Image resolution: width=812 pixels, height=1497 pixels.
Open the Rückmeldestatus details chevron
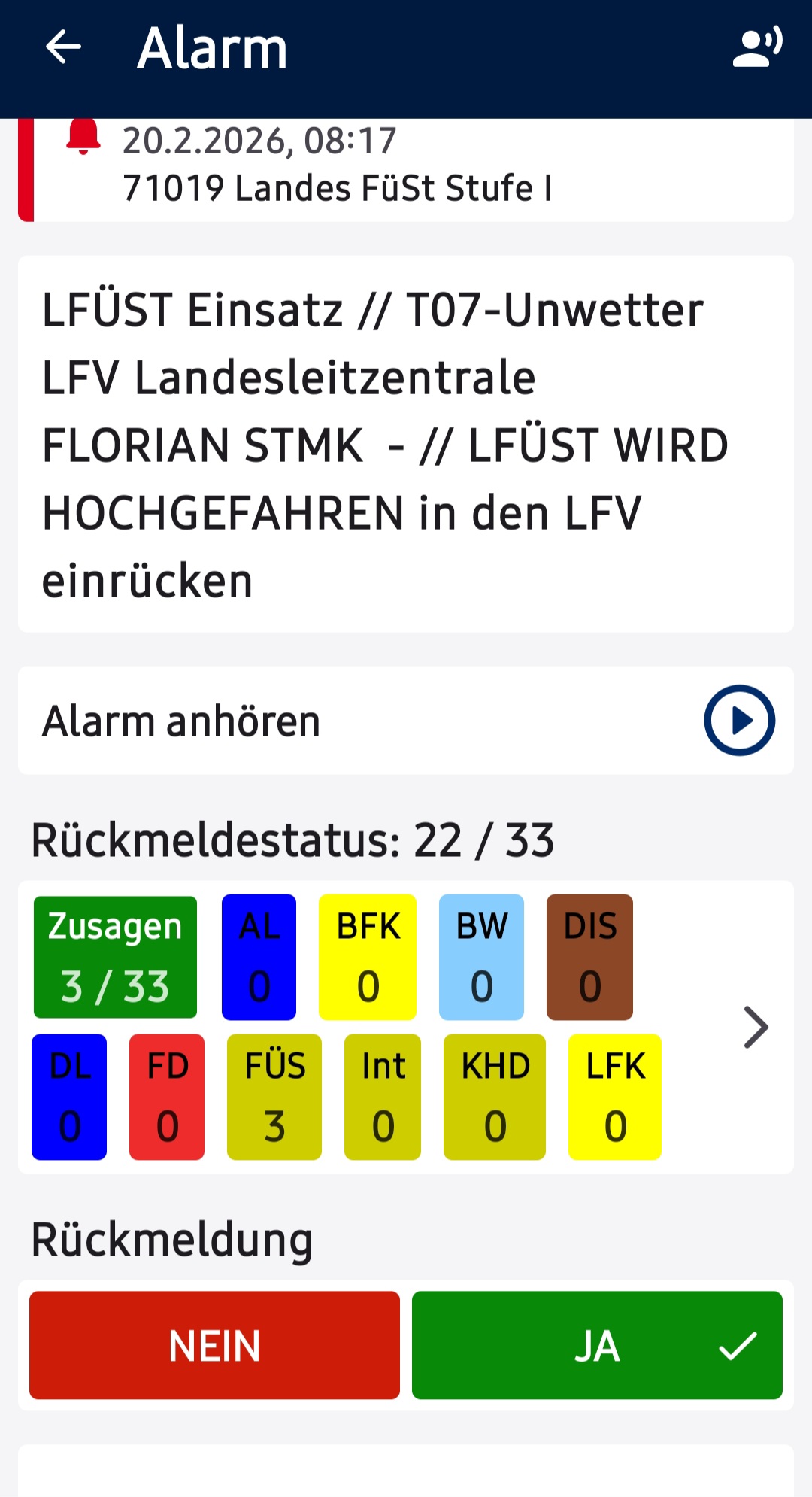point(756,1027)
